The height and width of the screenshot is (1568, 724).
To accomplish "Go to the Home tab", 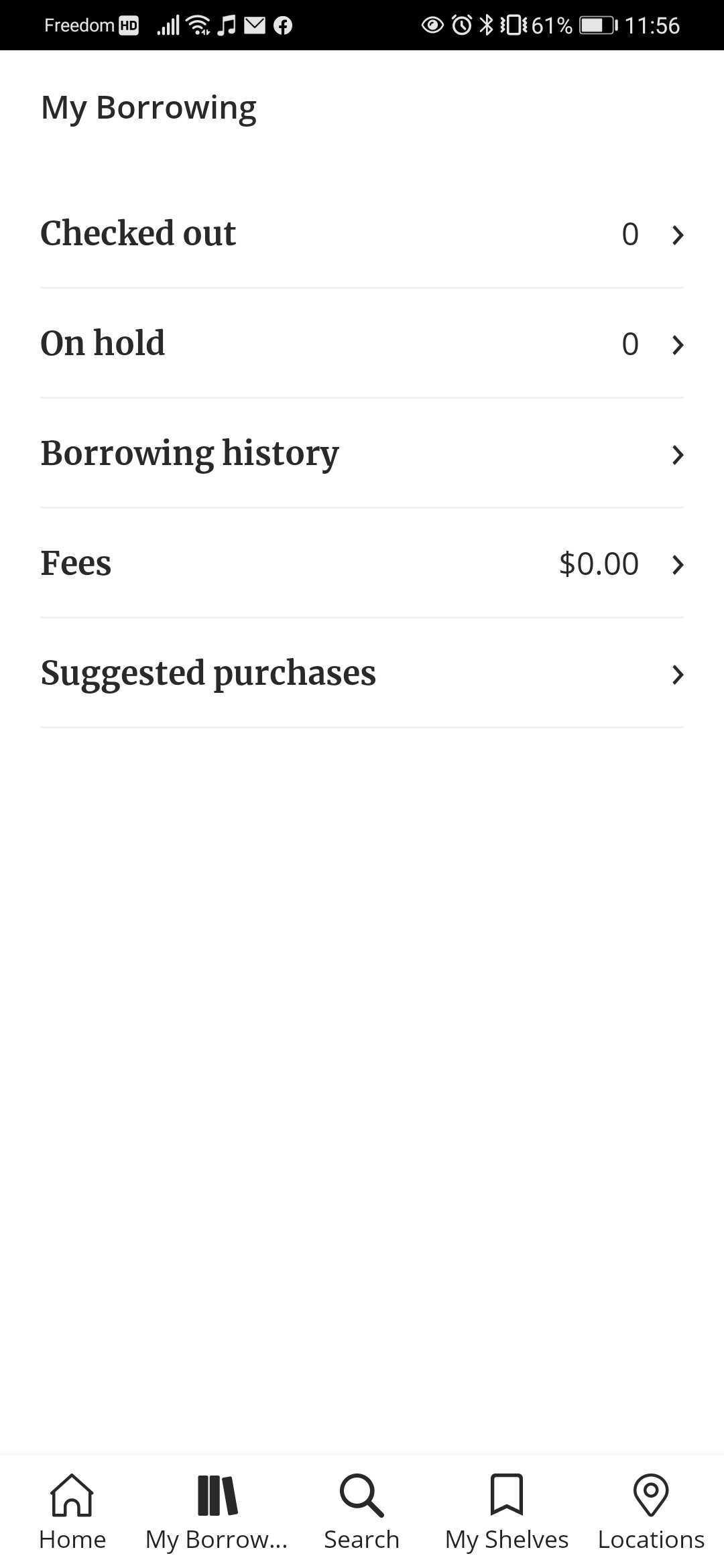I will 72,1512.
